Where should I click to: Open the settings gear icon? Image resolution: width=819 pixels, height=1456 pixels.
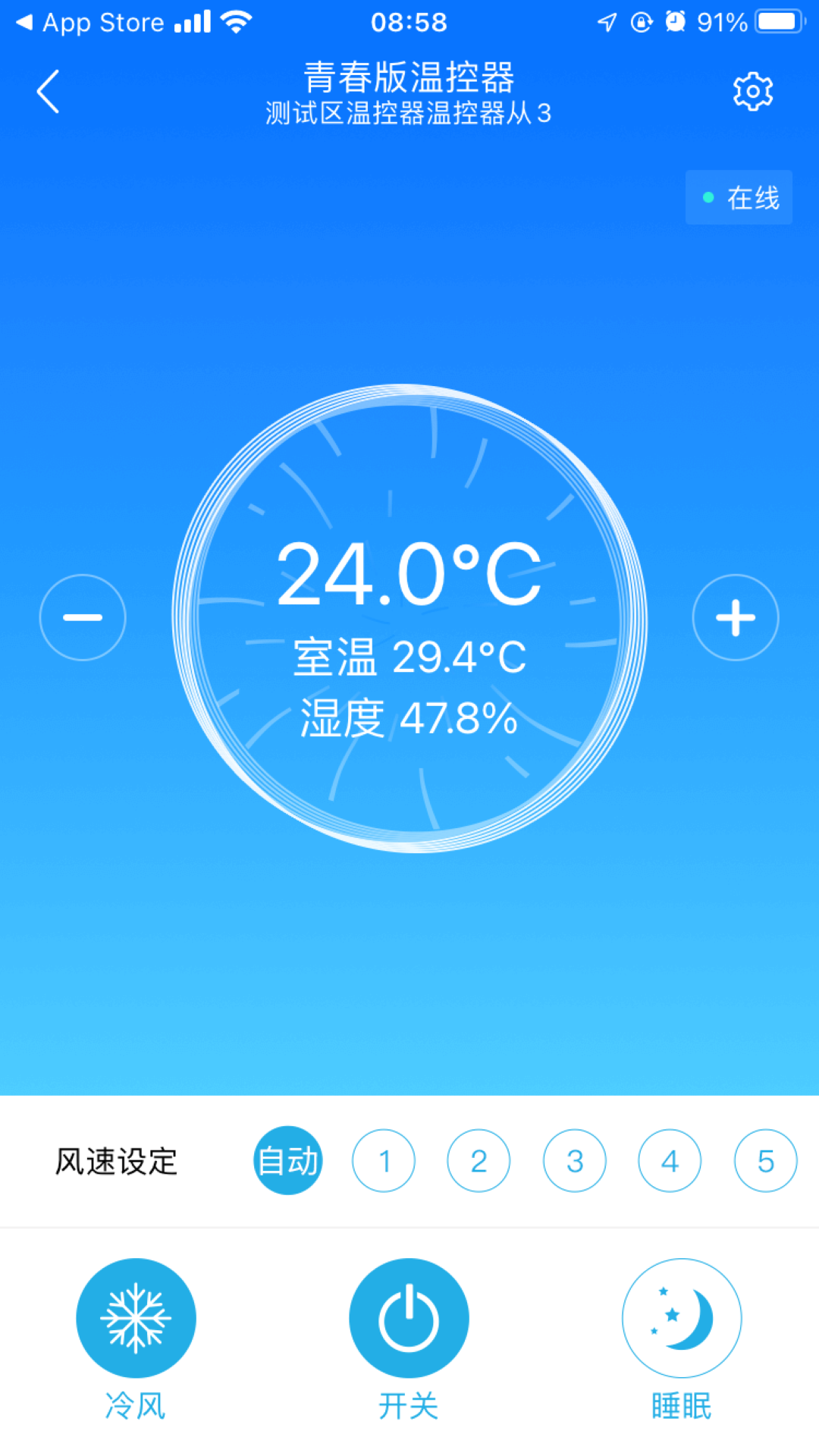pyautogui.click(x=752, y=89)
